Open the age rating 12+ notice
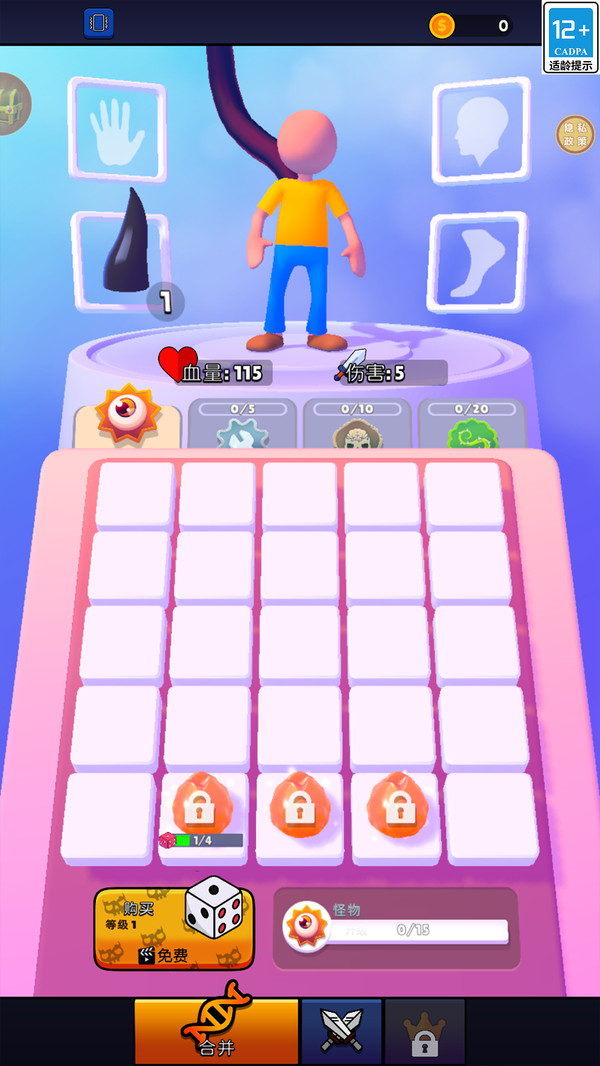Screen dimensions: 600x1066 coord(570,38)
